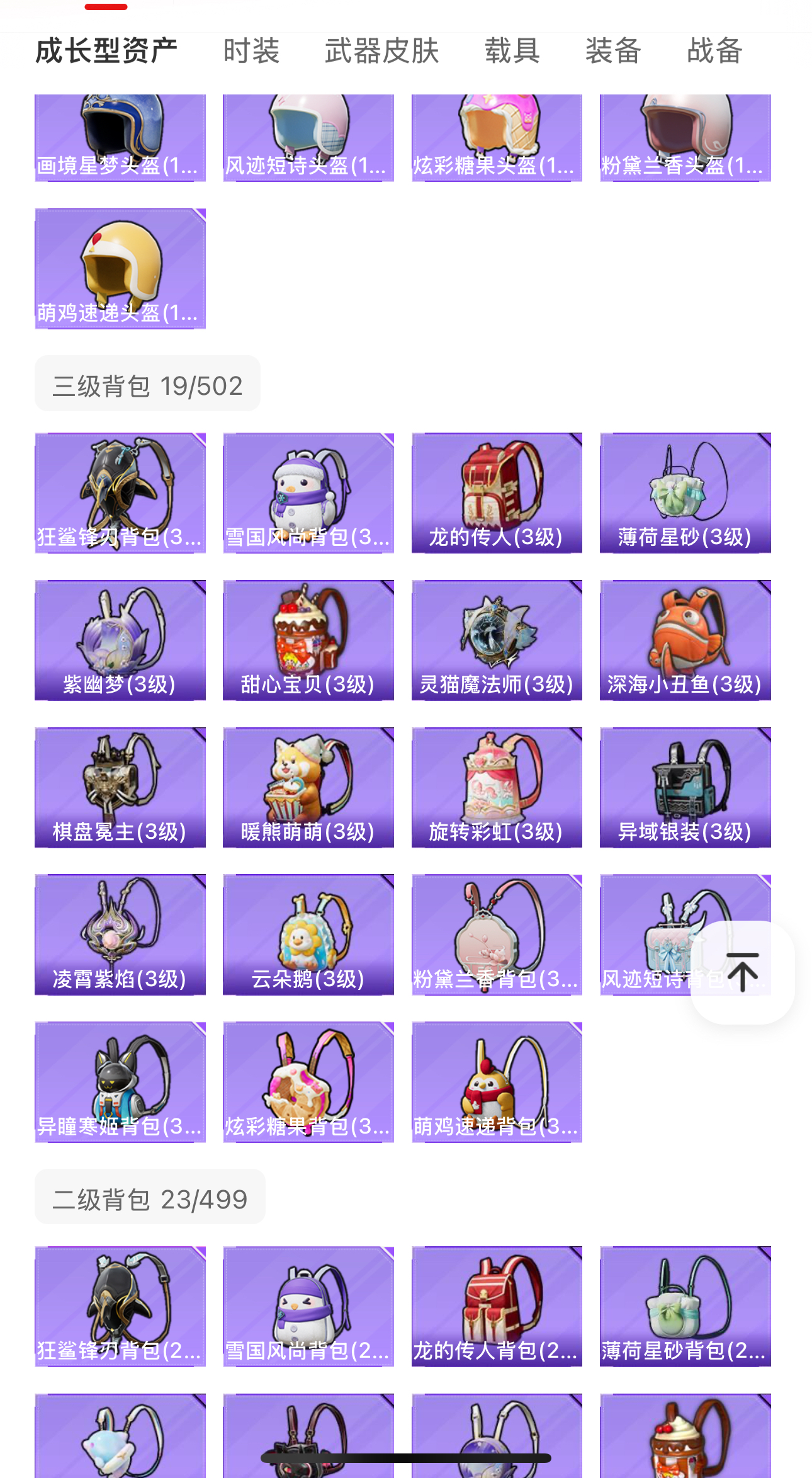
Task: View the 异域银装(3级) backpack
Action: 685,787
